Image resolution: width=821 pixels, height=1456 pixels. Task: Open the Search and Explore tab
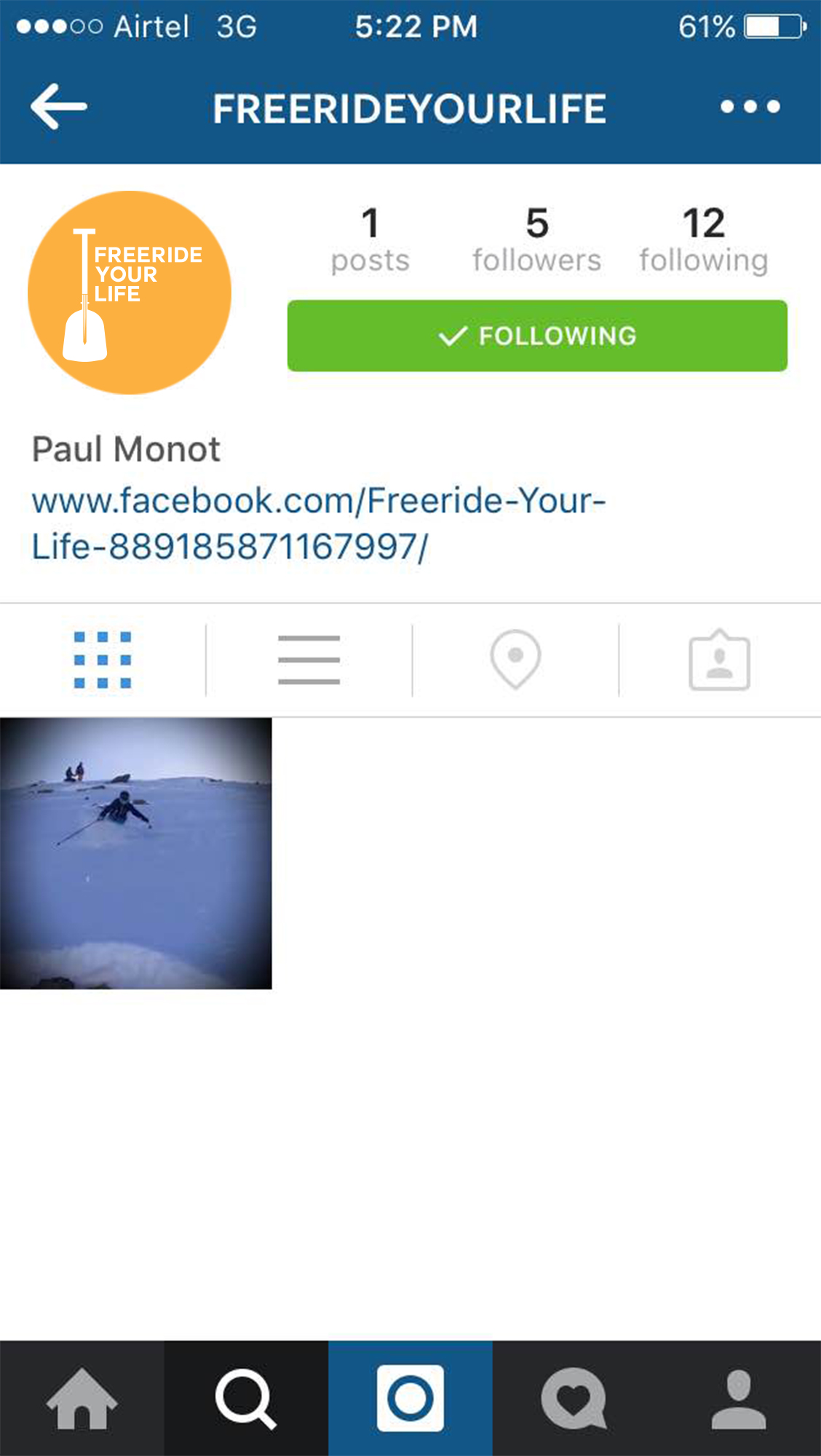pyautogui.click(x=246, y=1398)
